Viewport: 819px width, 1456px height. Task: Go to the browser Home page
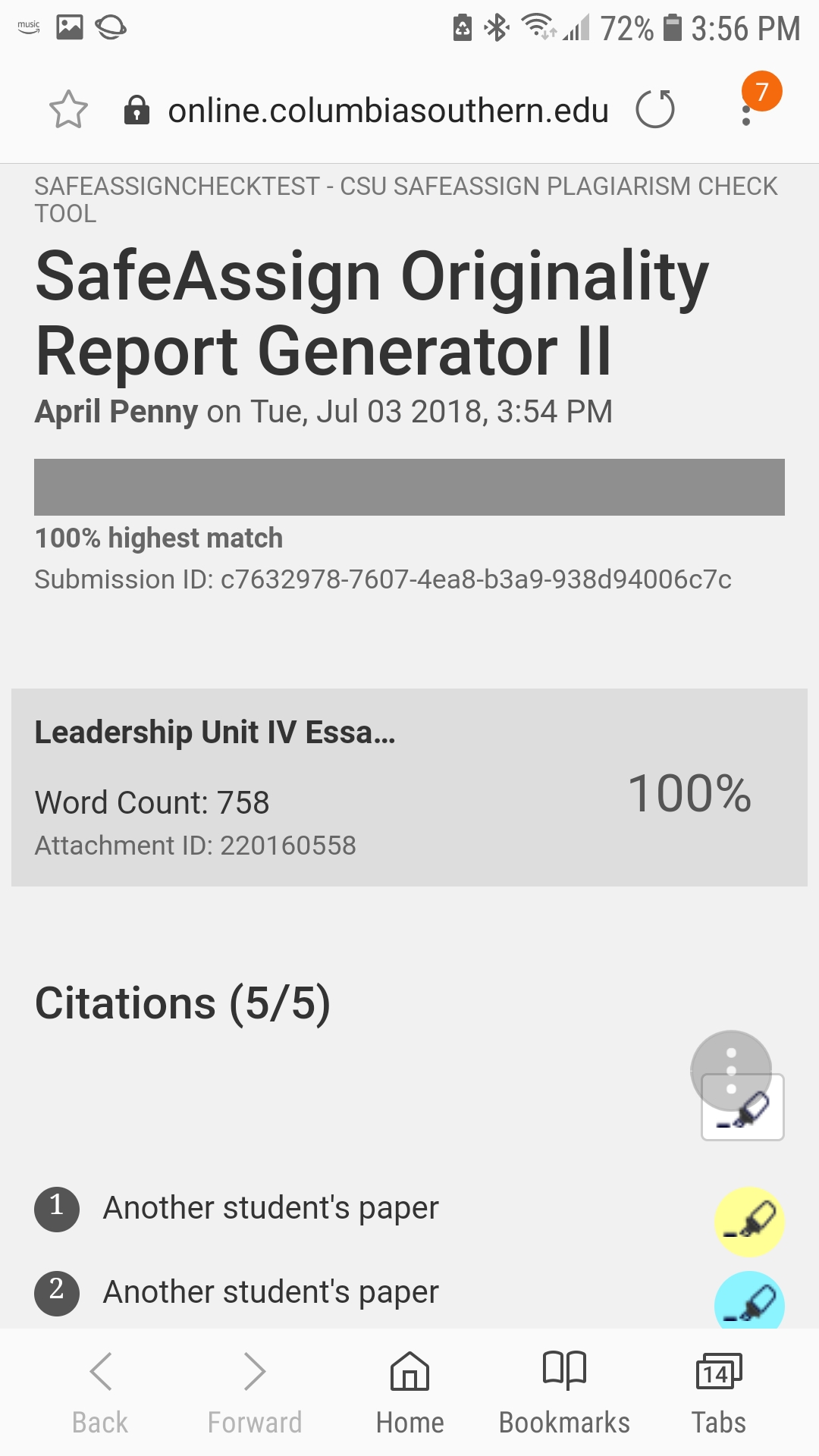coord(409,1392)
